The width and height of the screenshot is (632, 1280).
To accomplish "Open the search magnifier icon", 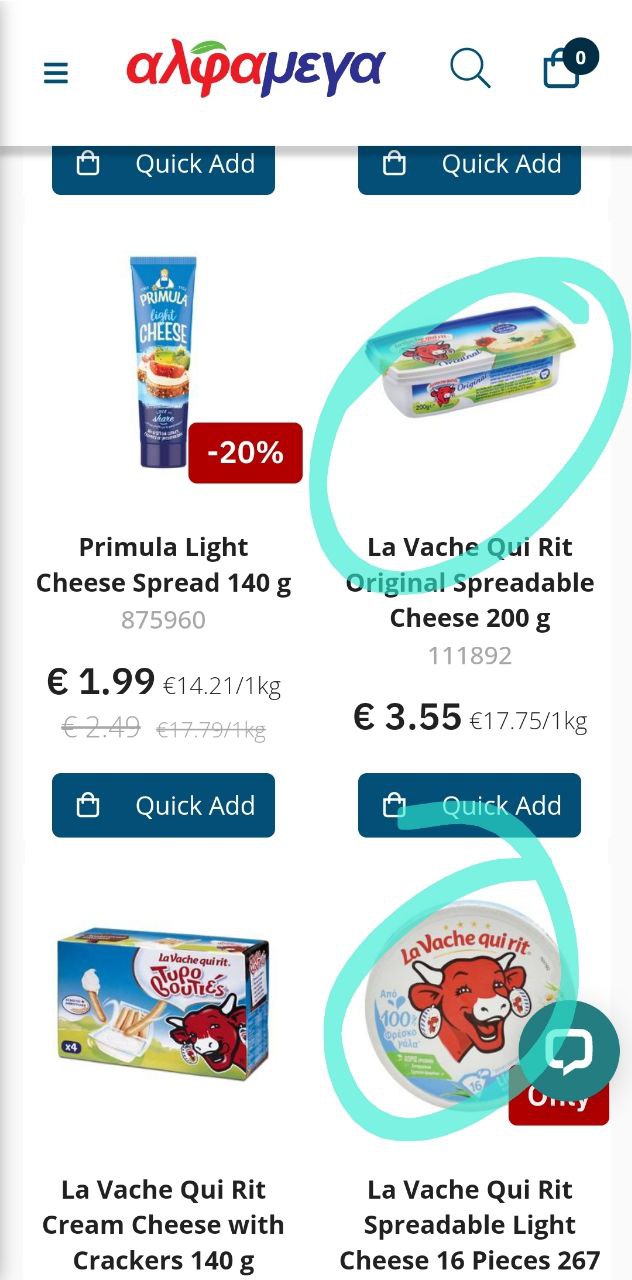I will point(469,69).
